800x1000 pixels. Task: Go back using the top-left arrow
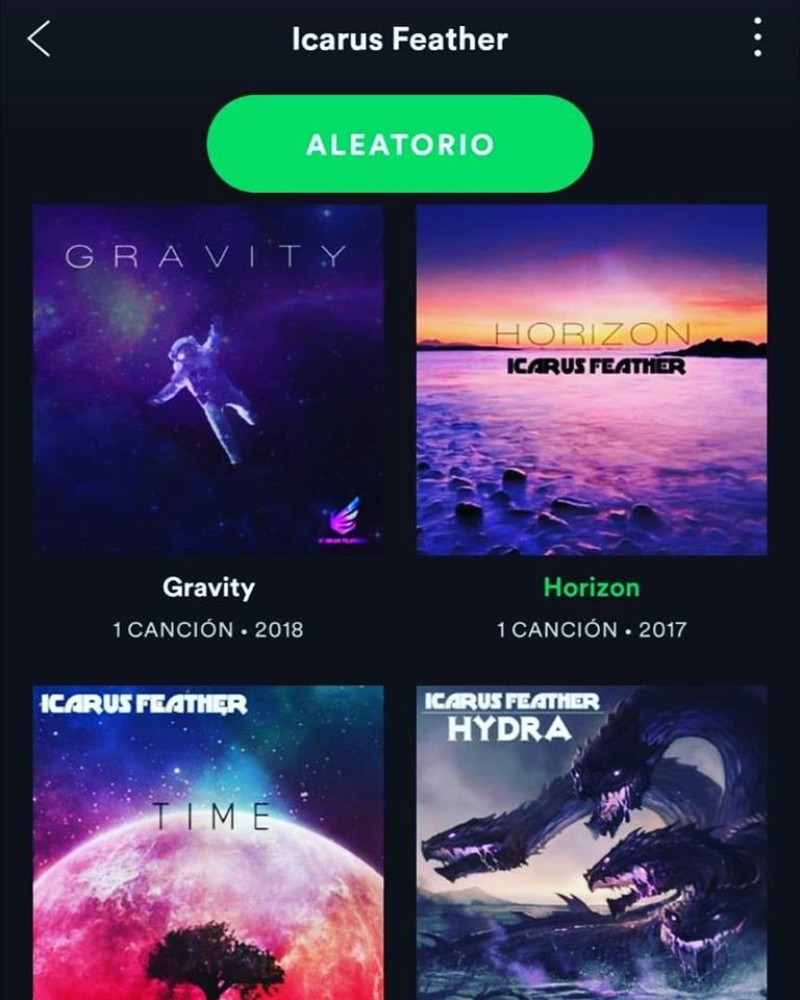pos(39,39)
